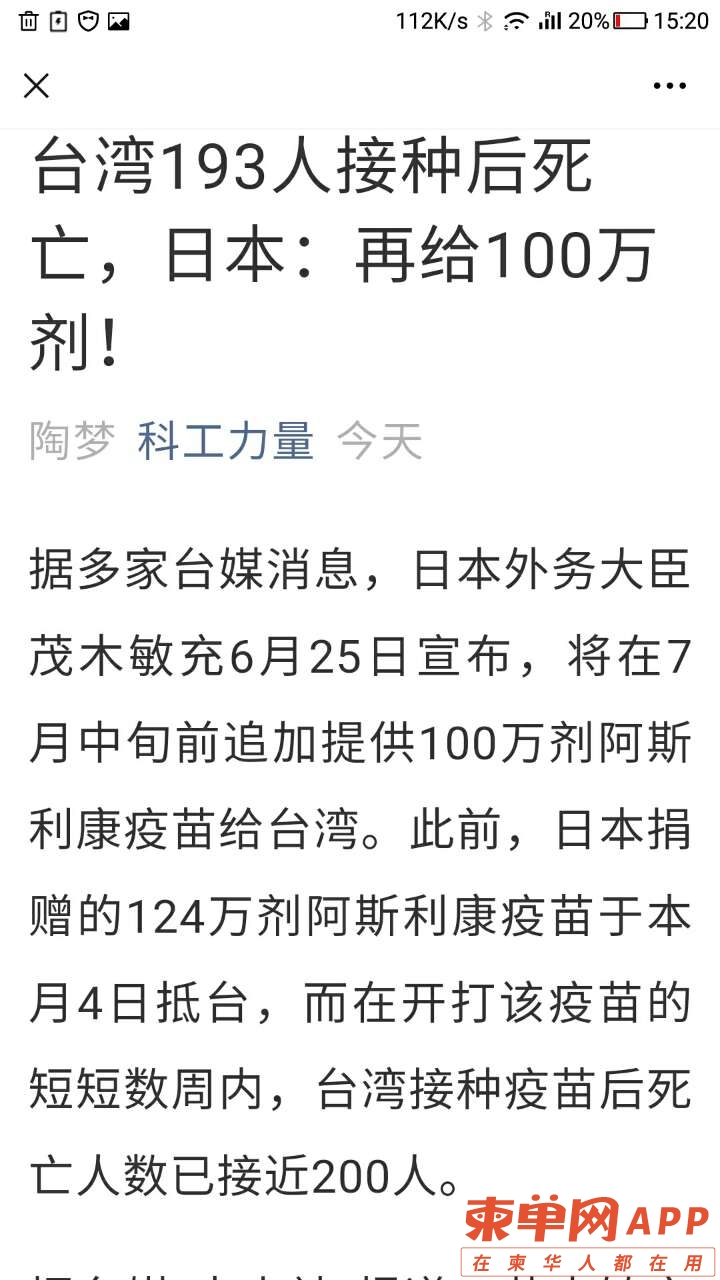Viewport: 720px width, 1280px height.
Task: Close the article page
Action: 36,86
